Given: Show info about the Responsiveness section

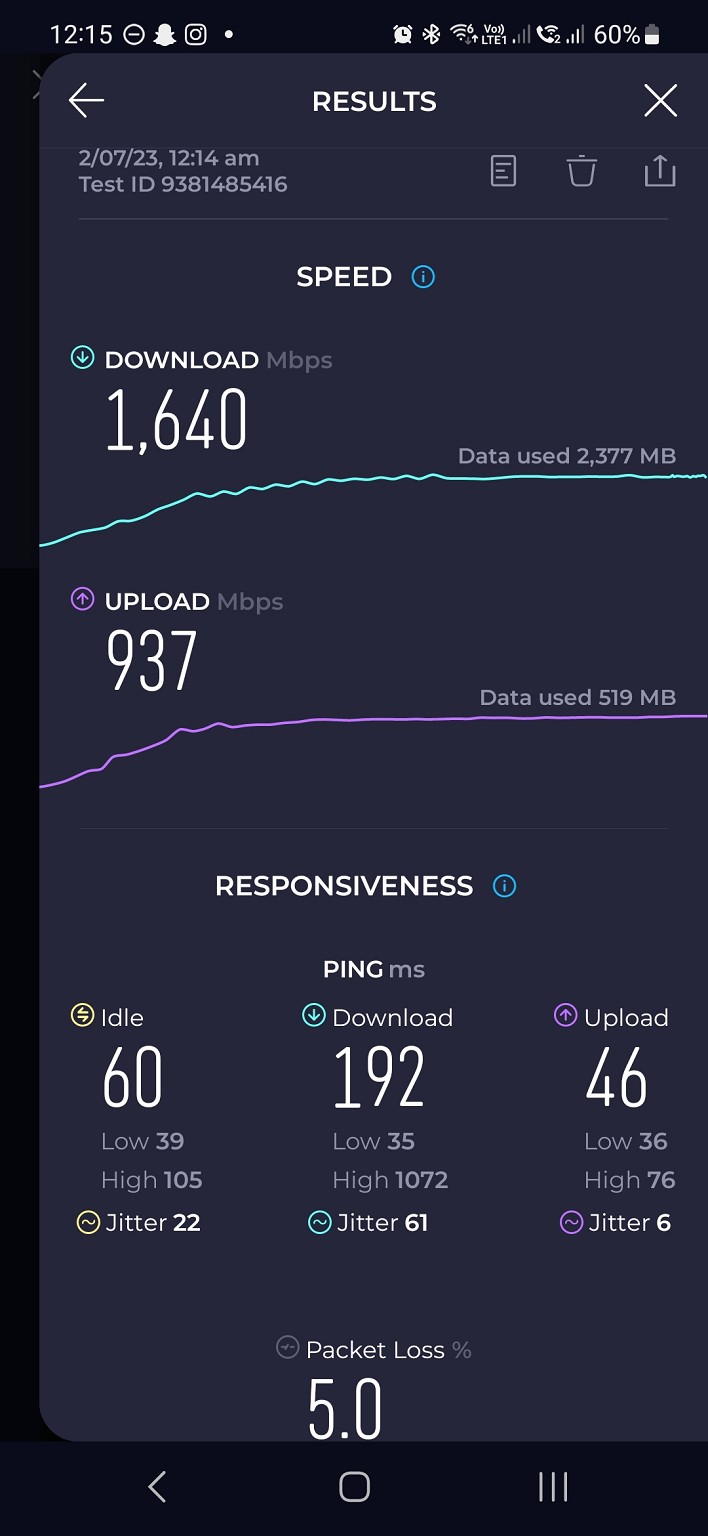Looking at the screenshot, I should (505, 886).
